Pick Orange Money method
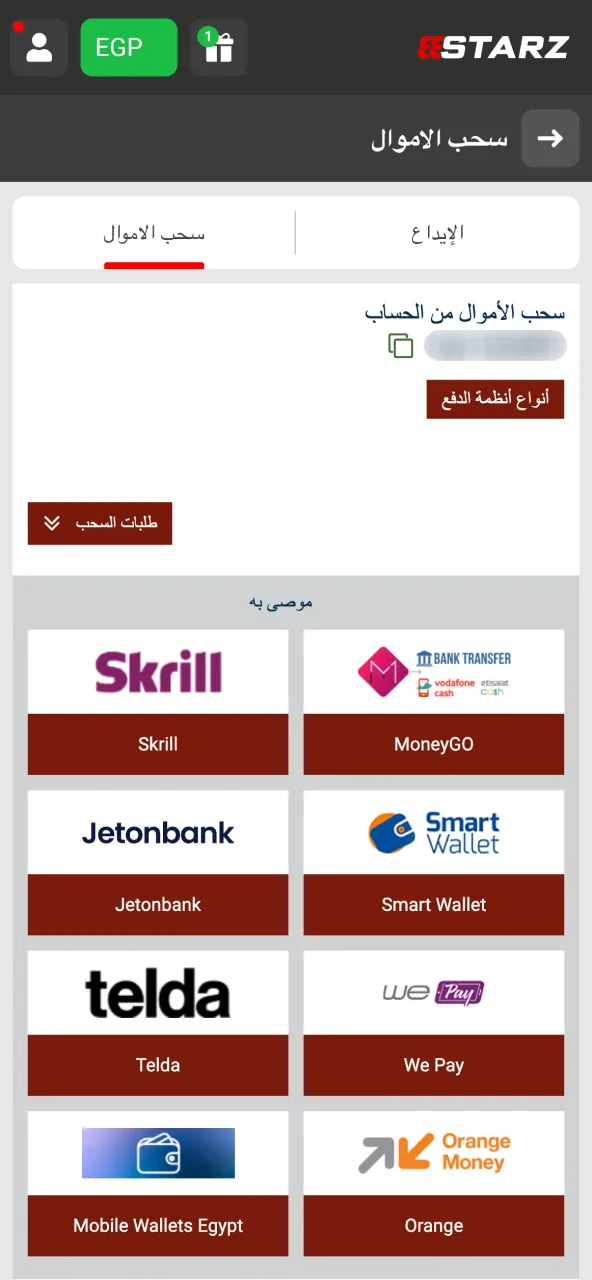The height and width of the screenshot is (1280, 592). pos(434,1184)
